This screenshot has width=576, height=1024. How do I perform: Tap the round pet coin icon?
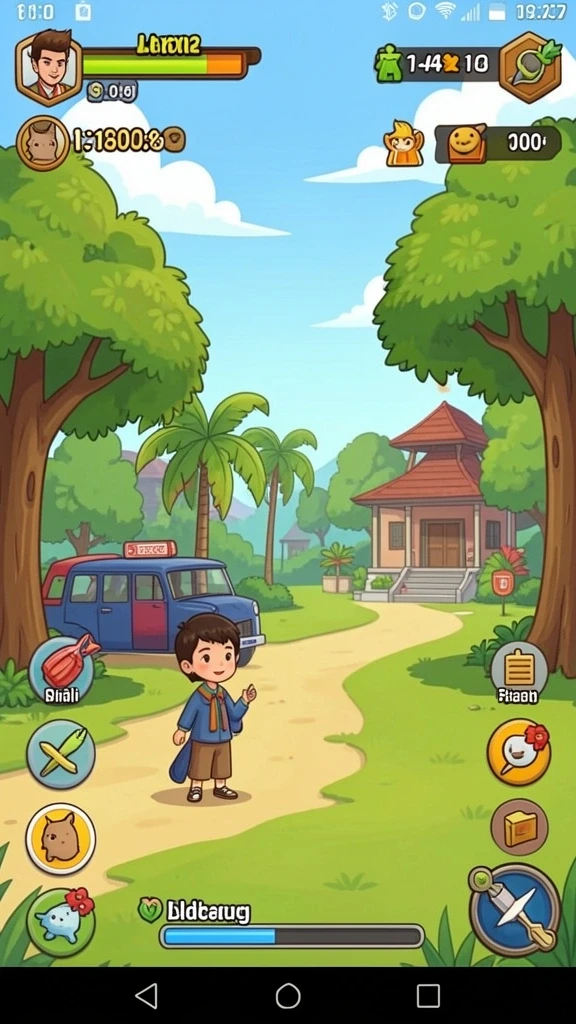pyautogui.click(x=42, y=143)
